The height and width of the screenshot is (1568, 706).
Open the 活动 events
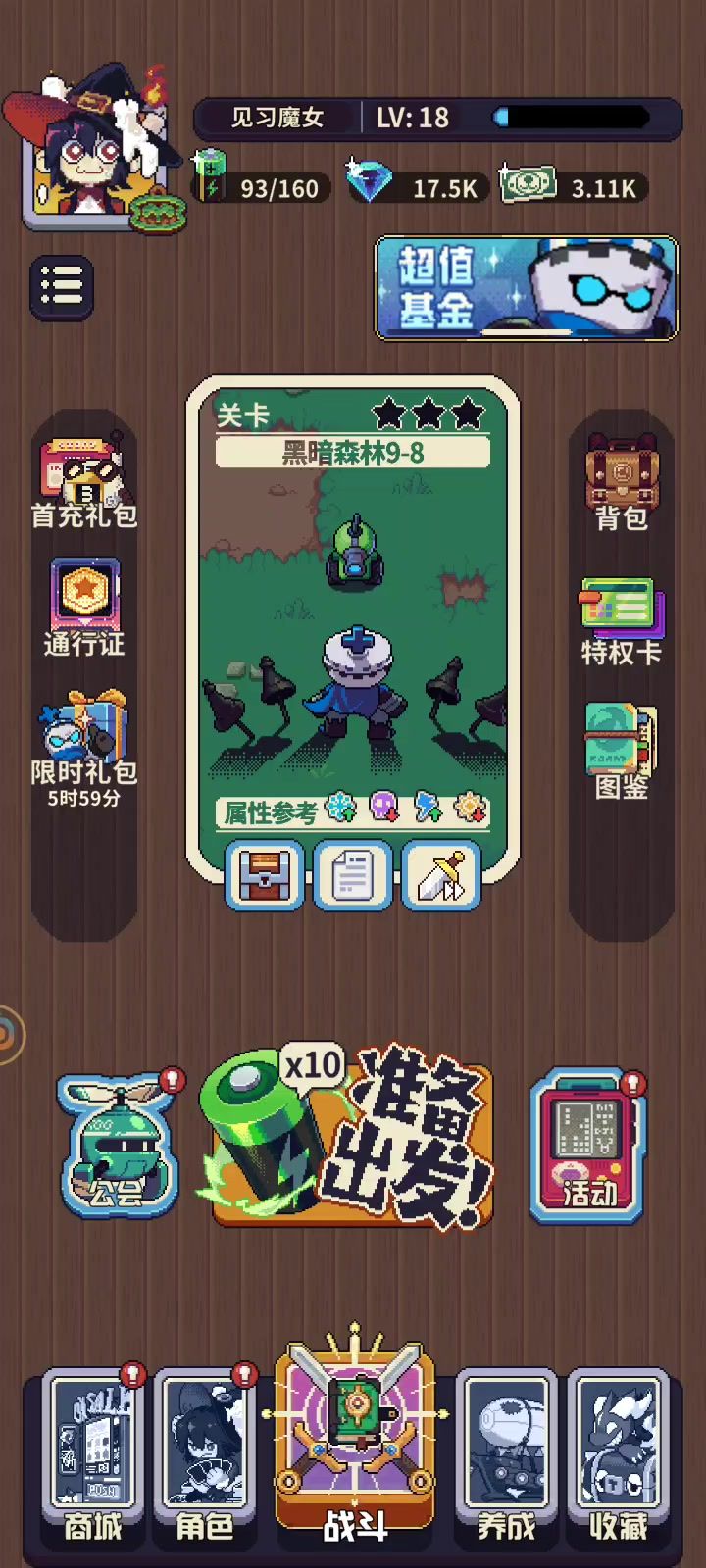pos(587,1147)
